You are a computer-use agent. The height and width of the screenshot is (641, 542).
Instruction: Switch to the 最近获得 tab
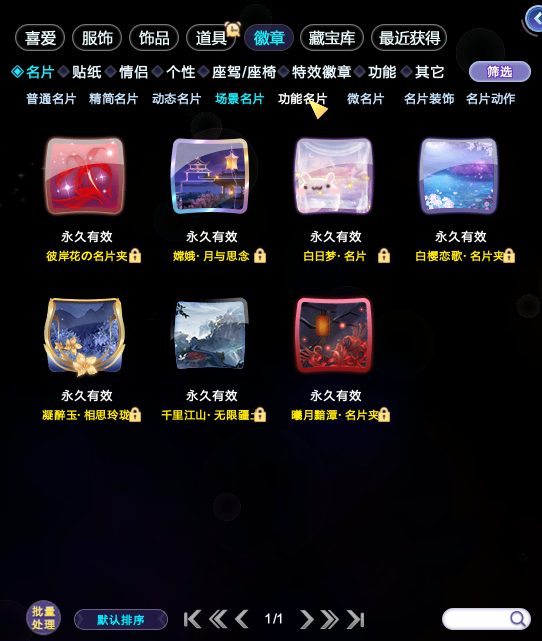pyautogui.click(x=409, y=38)
